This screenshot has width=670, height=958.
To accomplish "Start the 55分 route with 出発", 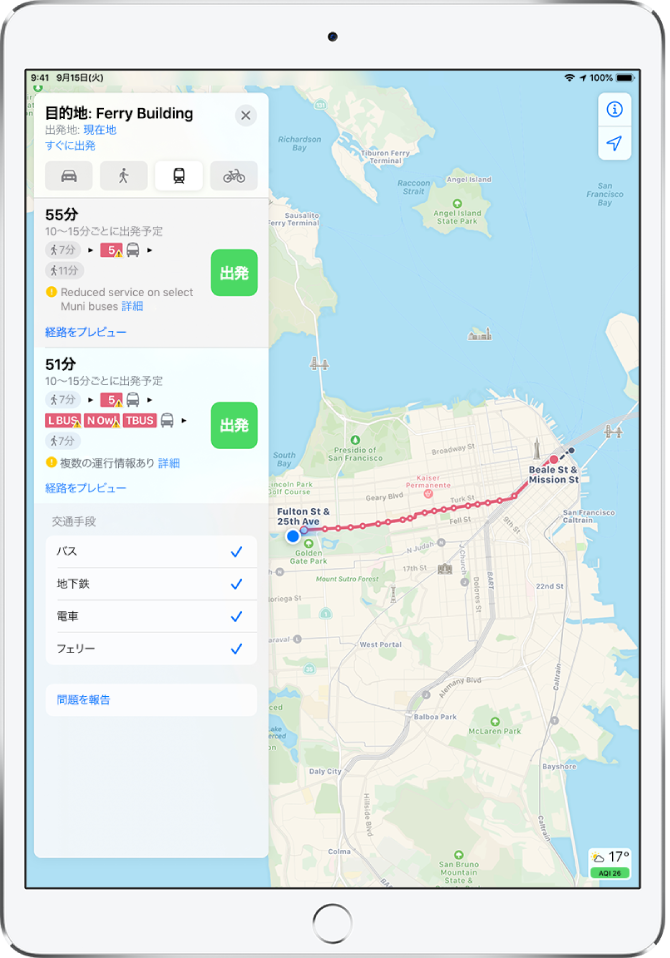I will point(233,273).
